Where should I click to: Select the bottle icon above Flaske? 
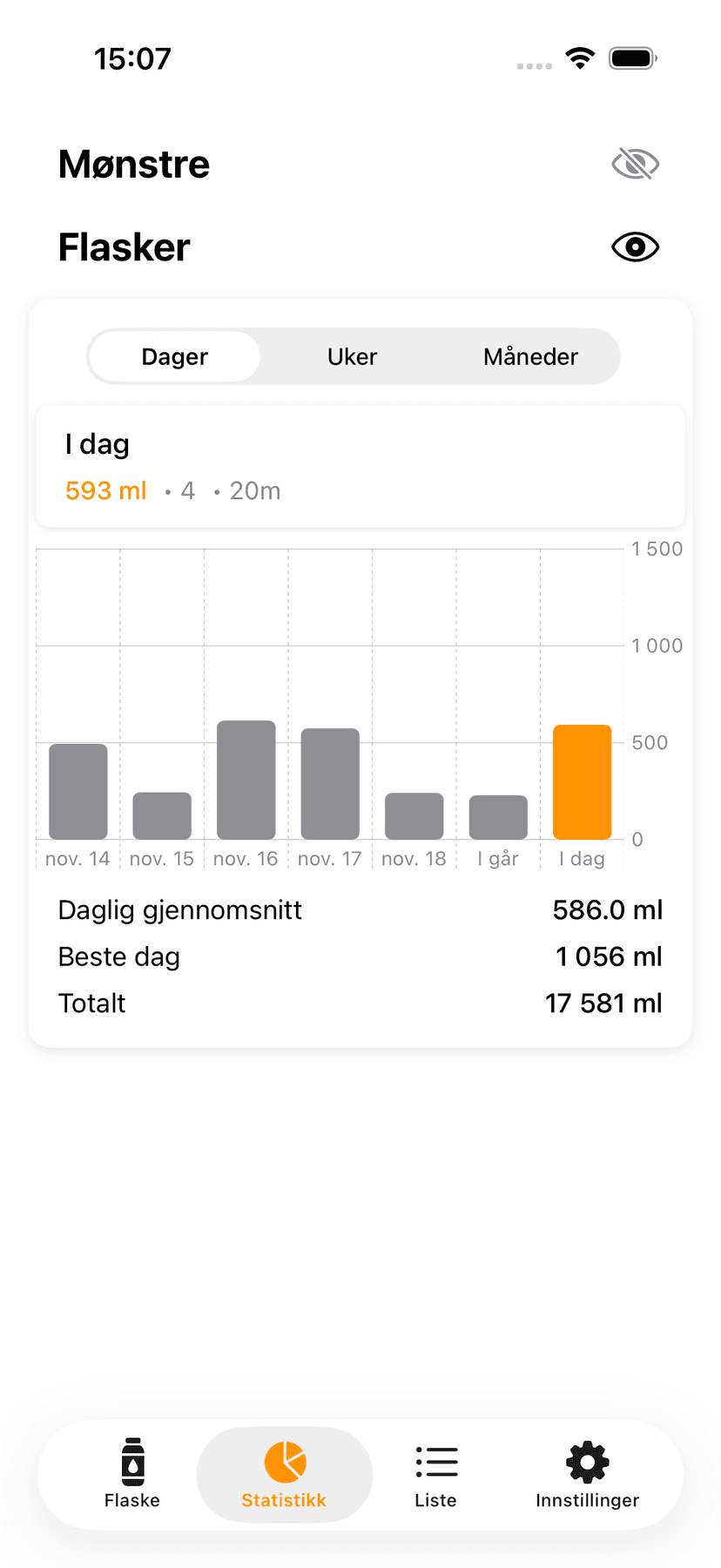point(131,1461)
